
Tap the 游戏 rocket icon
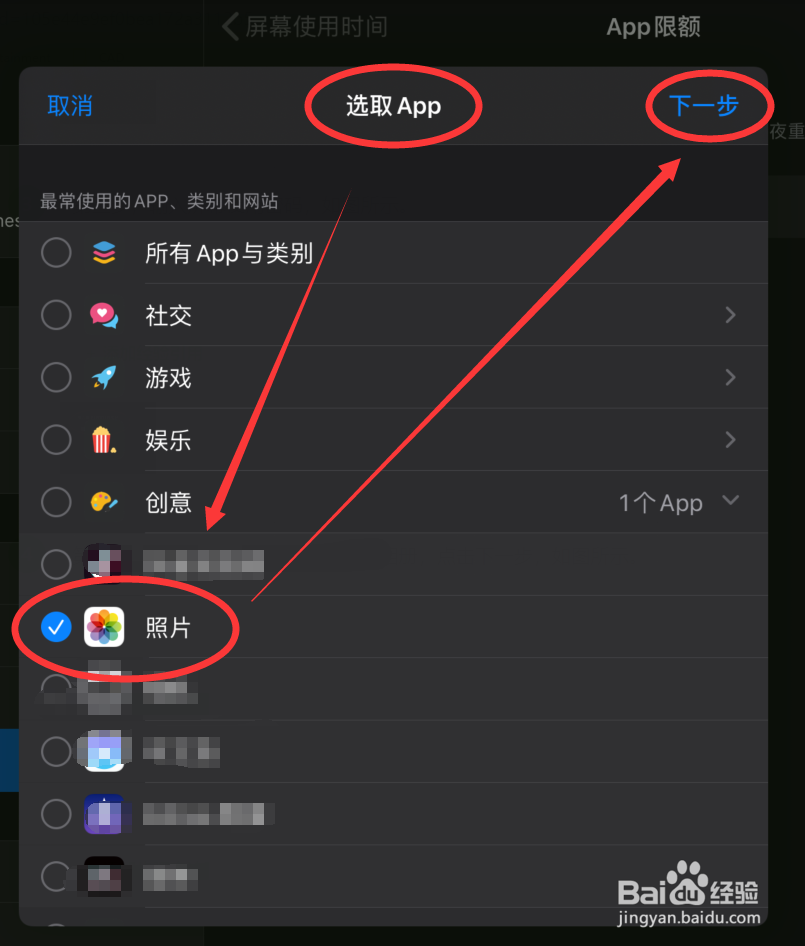coord(105,378)
